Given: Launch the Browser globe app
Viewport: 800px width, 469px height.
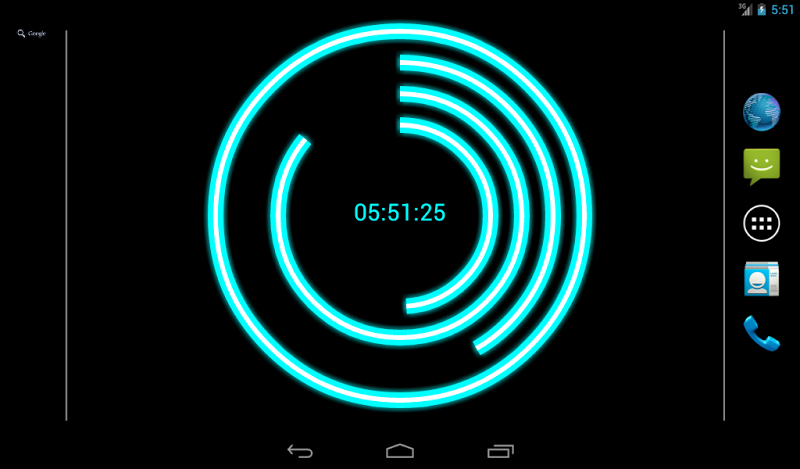Looking at the screenshot, I should 761,112.
